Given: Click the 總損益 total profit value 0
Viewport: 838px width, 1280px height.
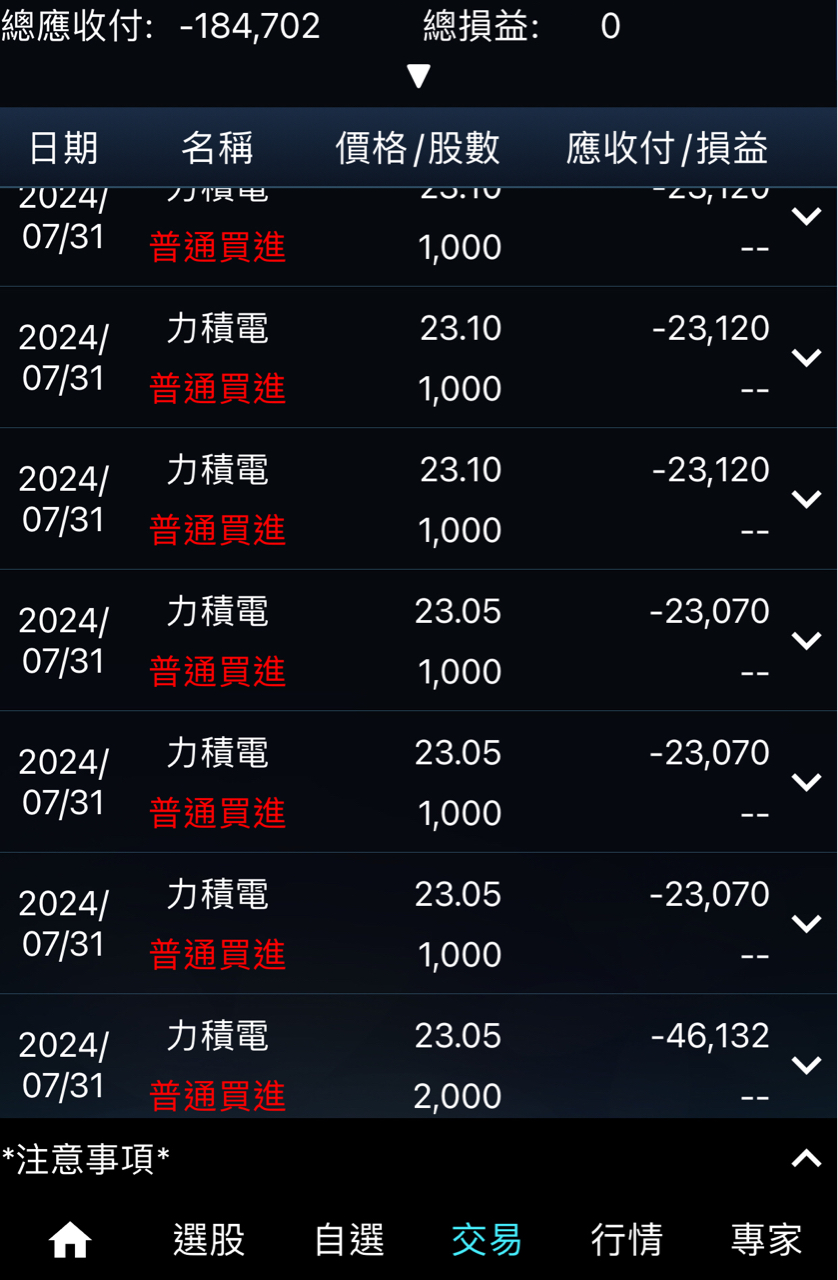Looking at the screenshot, I should [608, 27].
